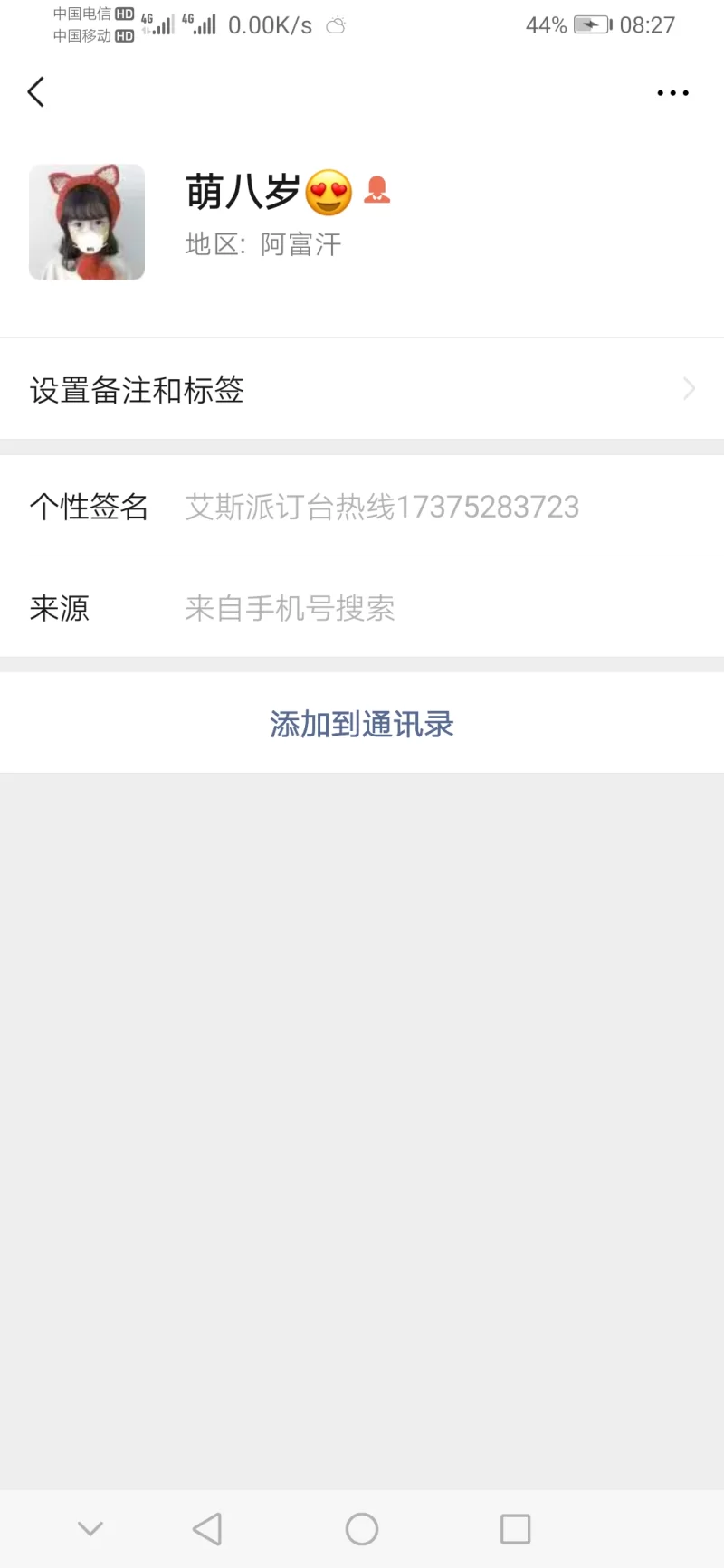Tap 添加到通讯录 to add contact
The width and height of the screenshot is (724, 1568).
(x=362, y=724)
